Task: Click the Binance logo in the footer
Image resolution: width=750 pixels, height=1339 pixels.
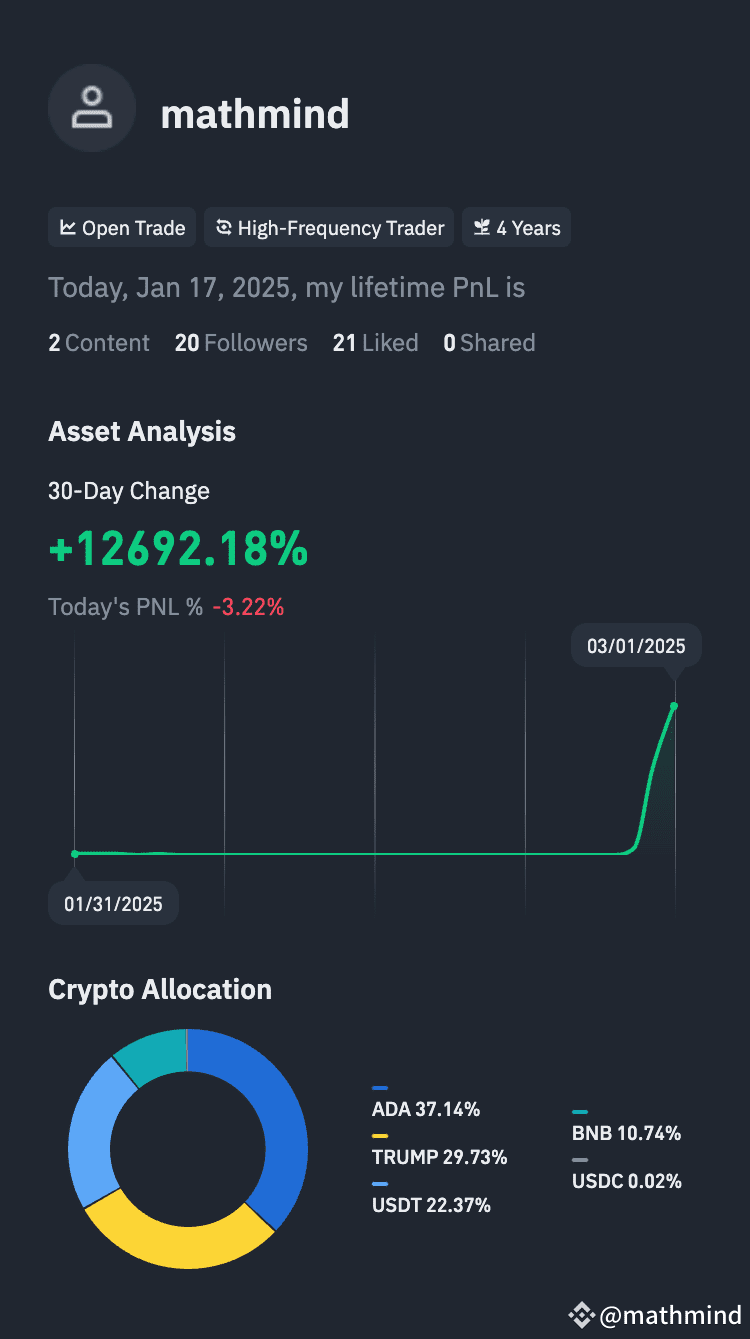Action: [583, 1313]
